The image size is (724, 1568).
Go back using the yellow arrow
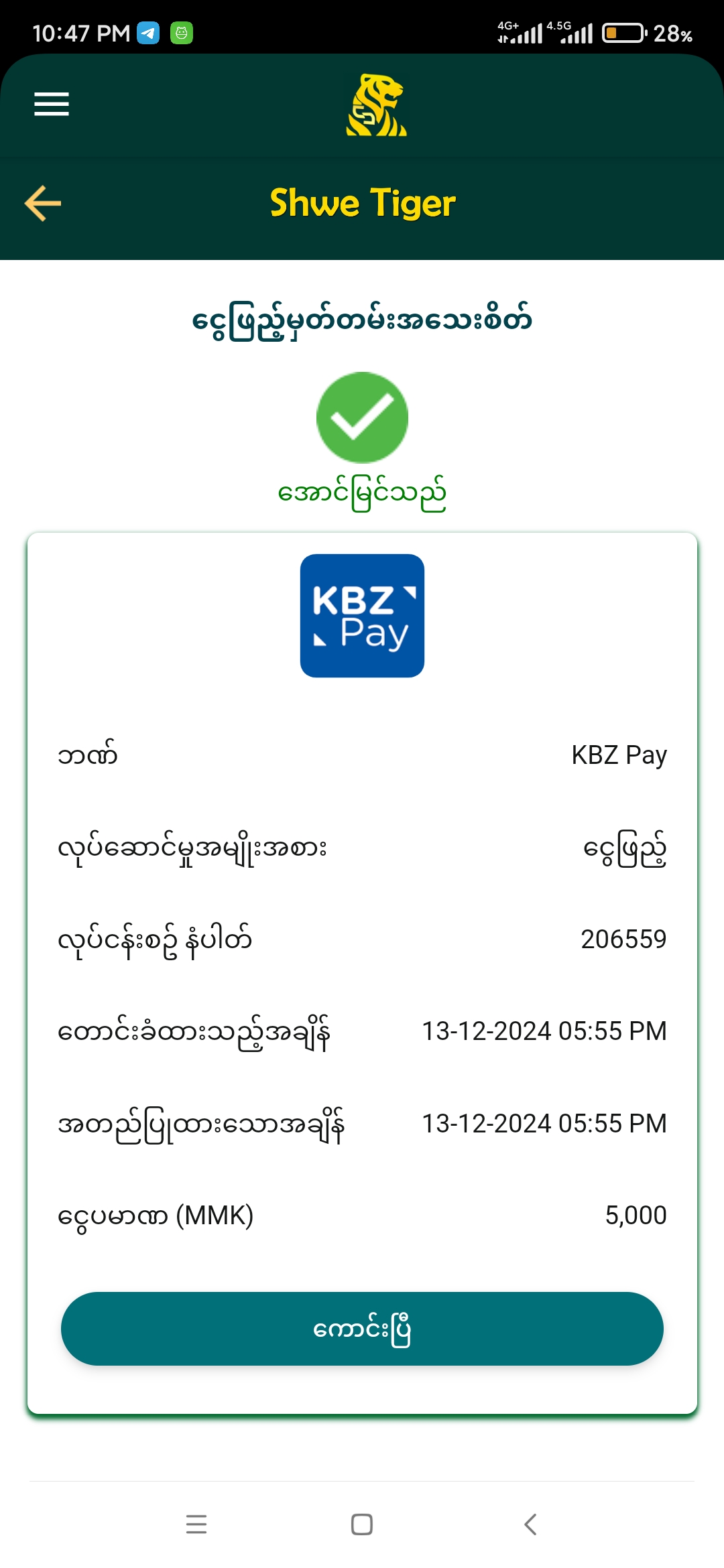pyautogui.click(x=43, y=203)
